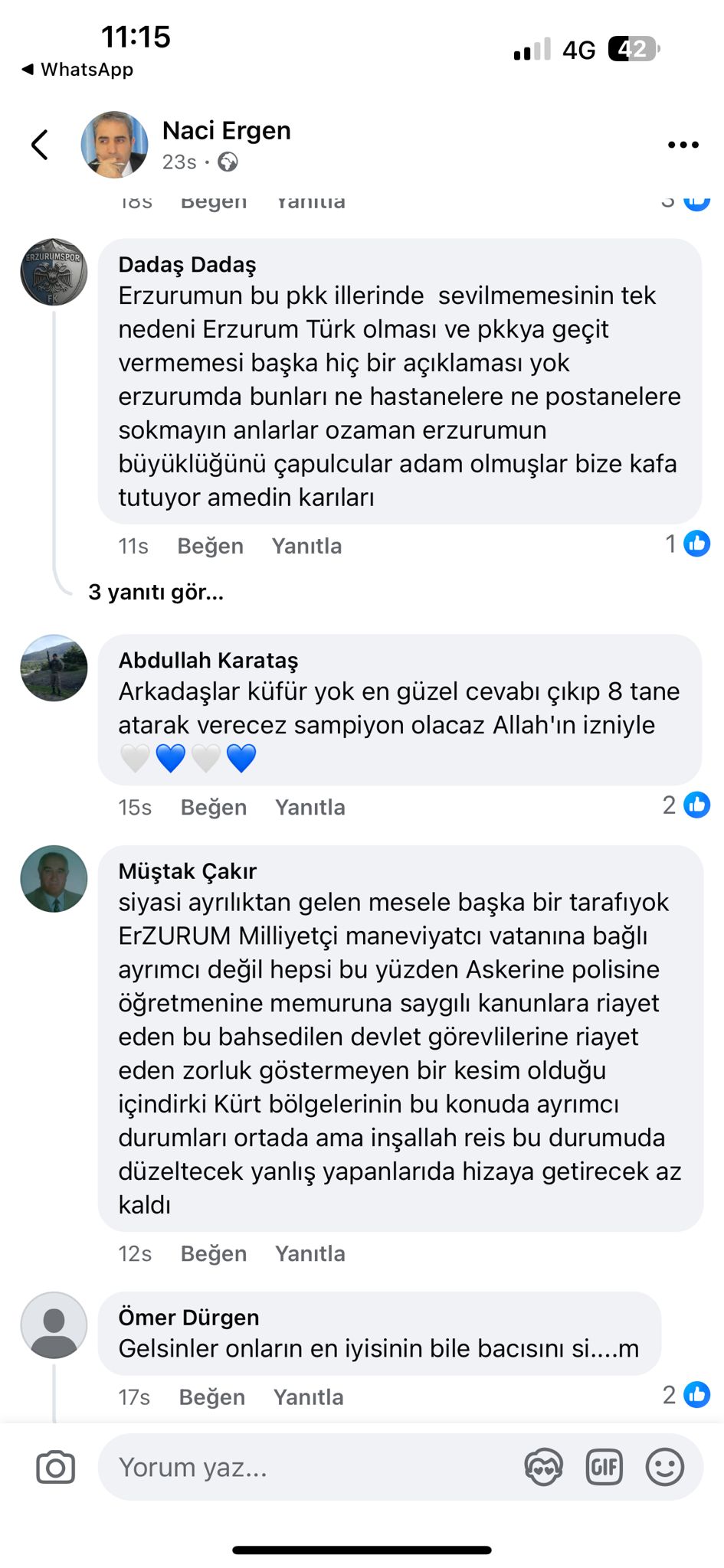This screenshot has height=1568, width=724.
Task: Tap the "Yorum yaz..." comment field
Action: (x=306, y=1467)
